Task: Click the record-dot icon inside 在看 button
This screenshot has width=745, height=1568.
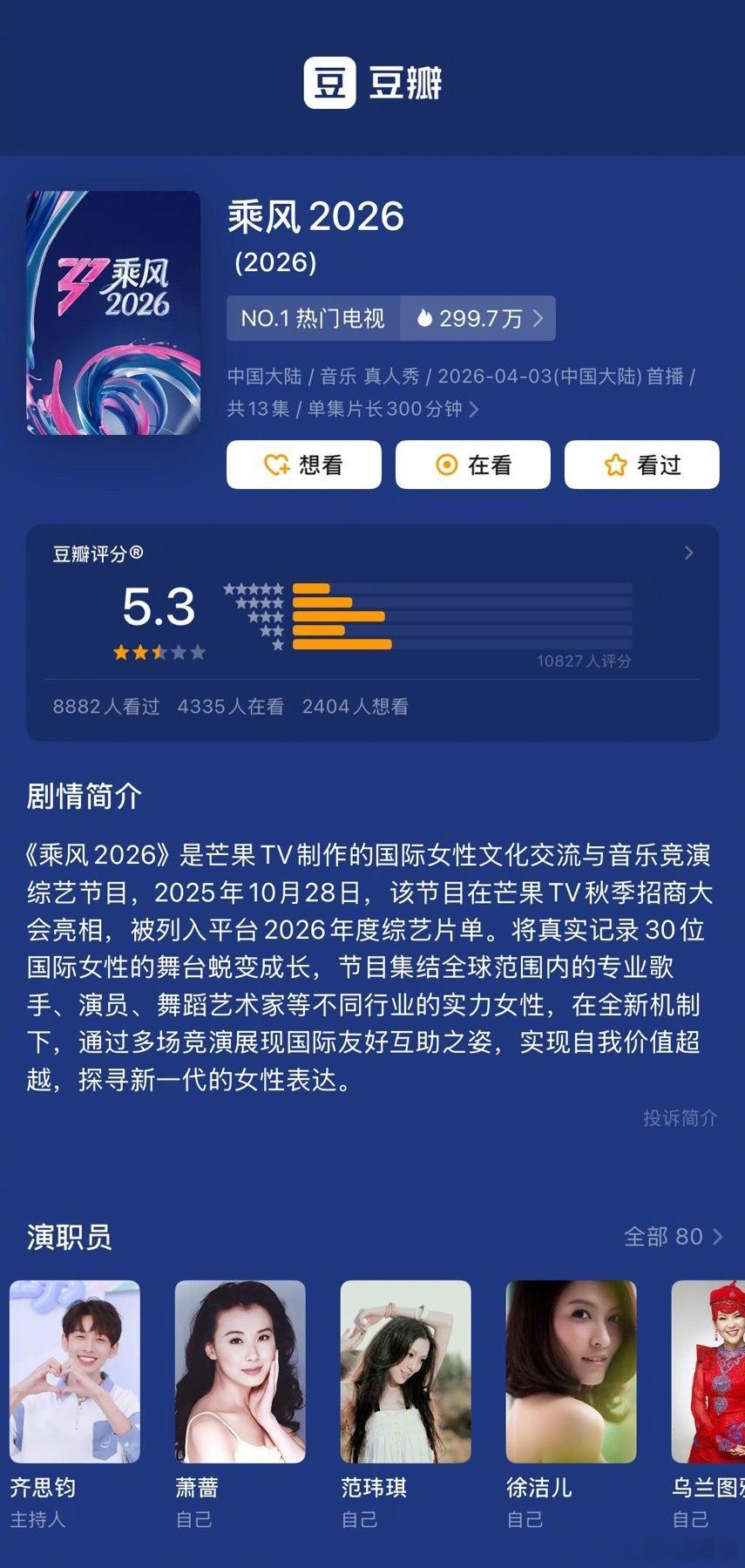Action: [x=444, y=465]
